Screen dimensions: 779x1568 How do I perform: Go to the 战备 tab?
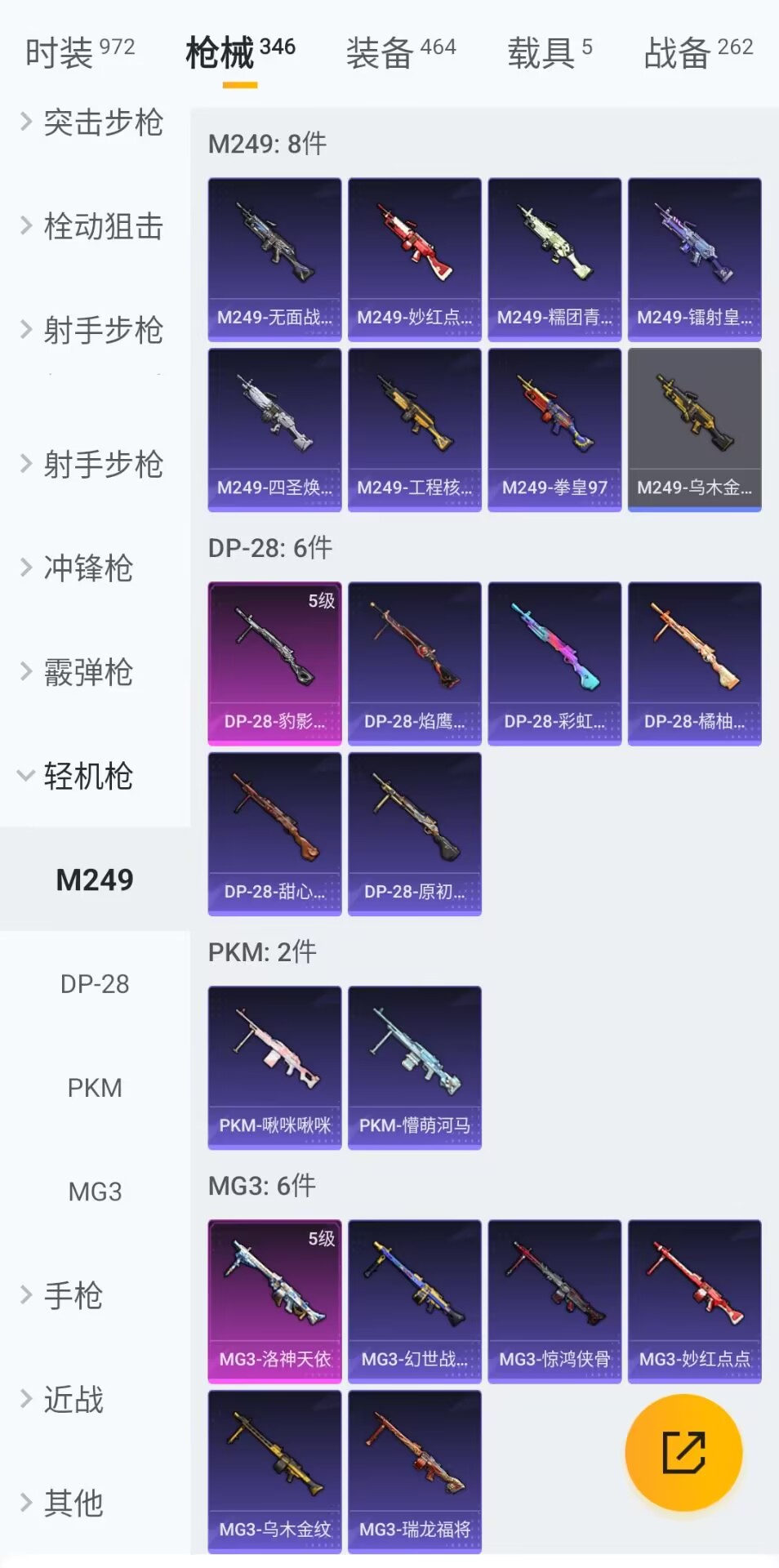pyautogui.click(x=697, y=52)
